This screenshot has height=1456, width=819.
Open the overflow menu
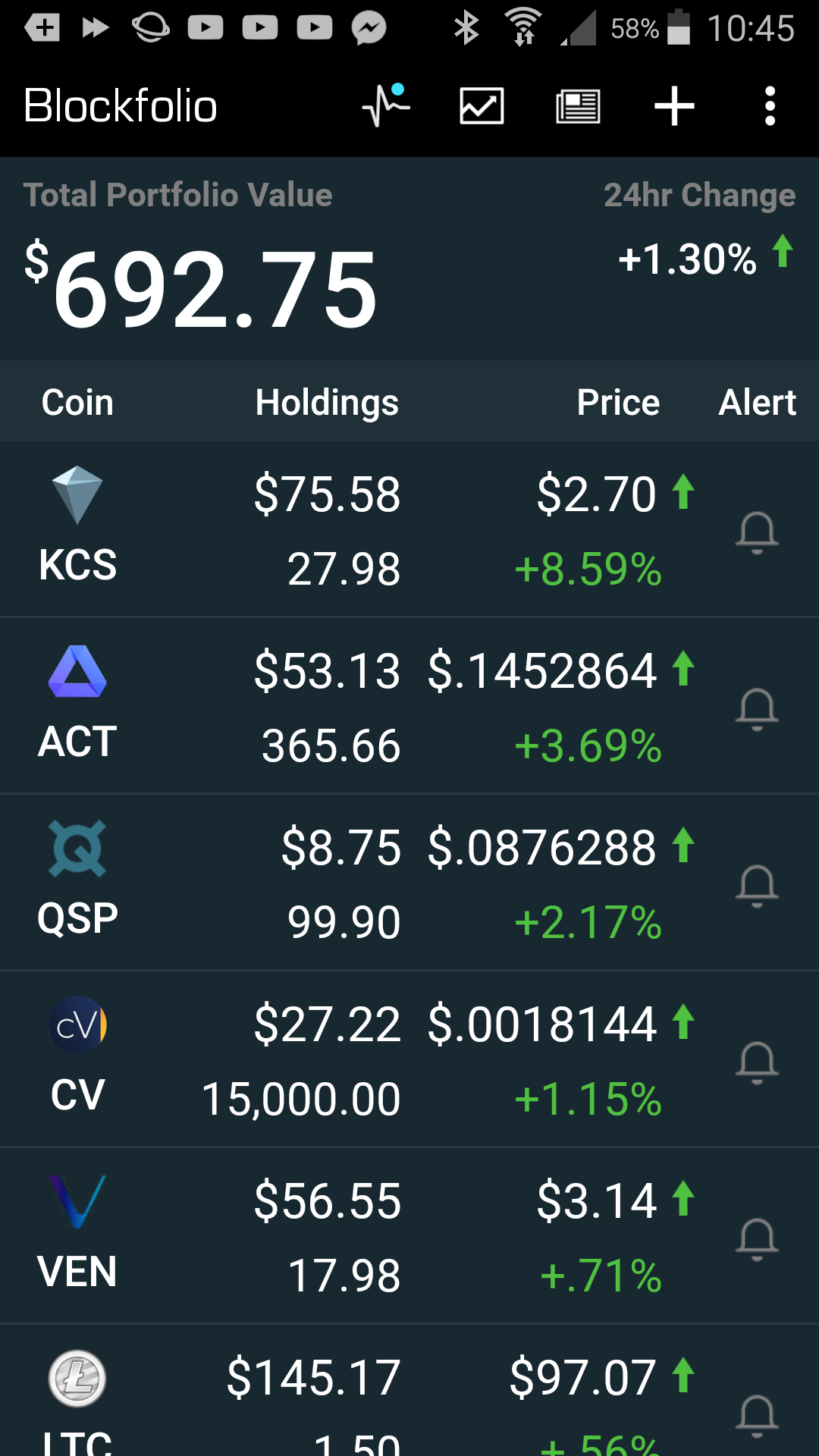tap(770, 105)
